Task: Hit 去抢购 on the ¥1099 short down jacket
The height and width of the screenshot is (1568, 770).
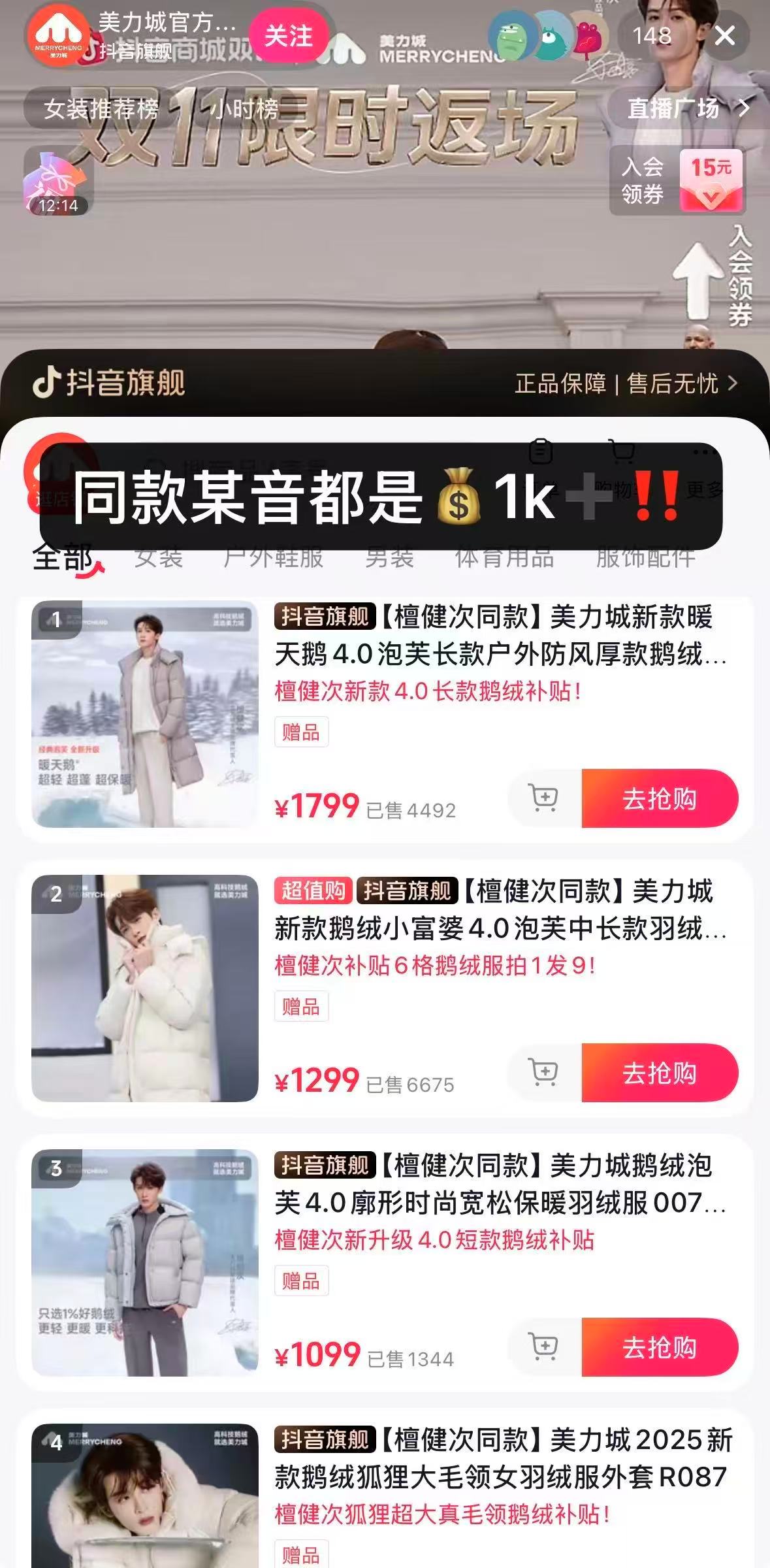Action: [x=660, y=1347]
